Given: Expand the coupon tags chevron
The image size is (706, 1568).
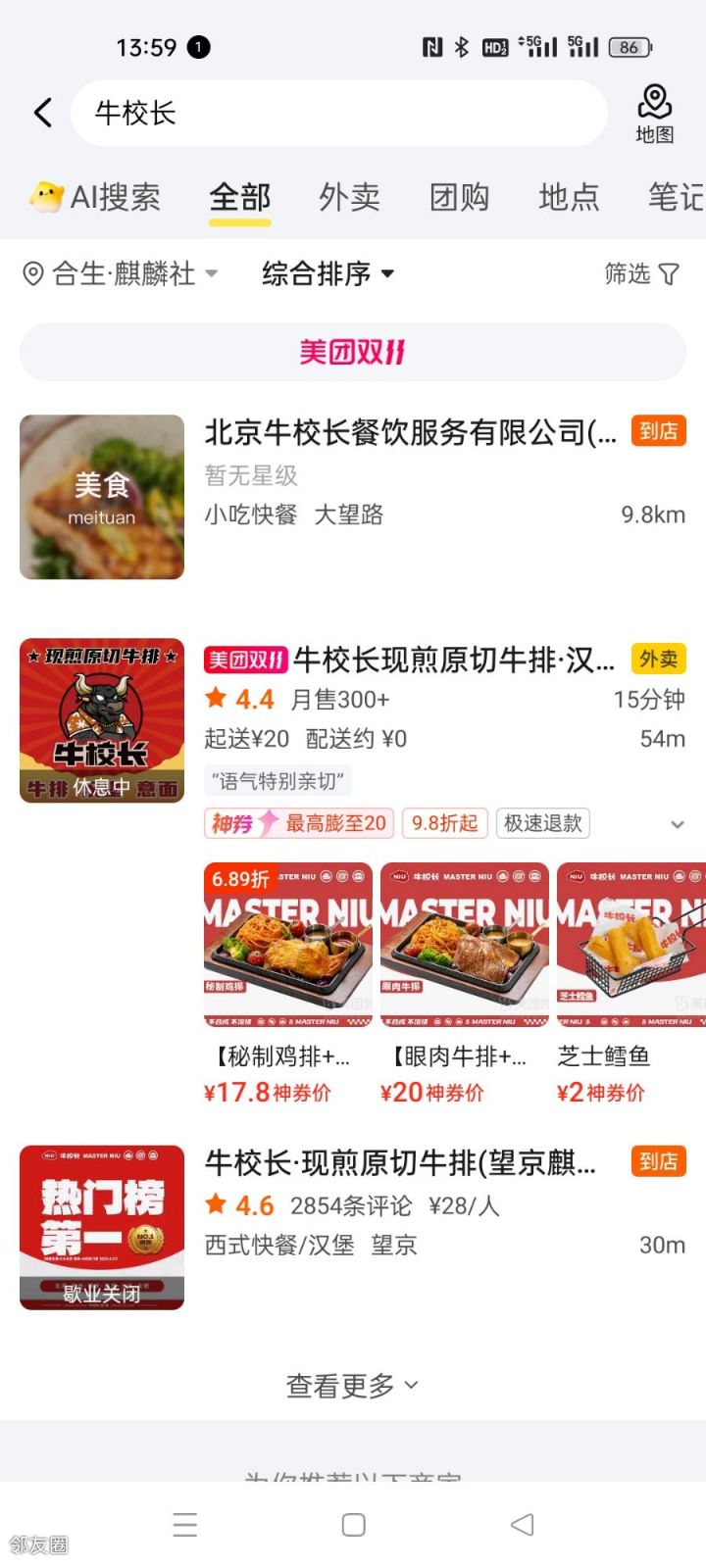Looking at the screenshot, I should [677, 824].
